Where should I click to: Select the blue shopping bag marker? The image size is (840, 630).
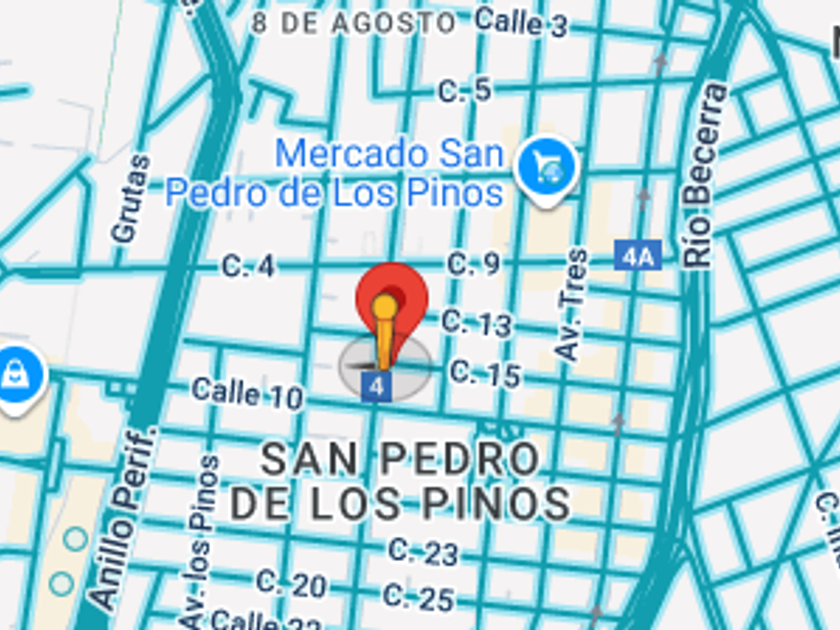click(x=20, y=376)
